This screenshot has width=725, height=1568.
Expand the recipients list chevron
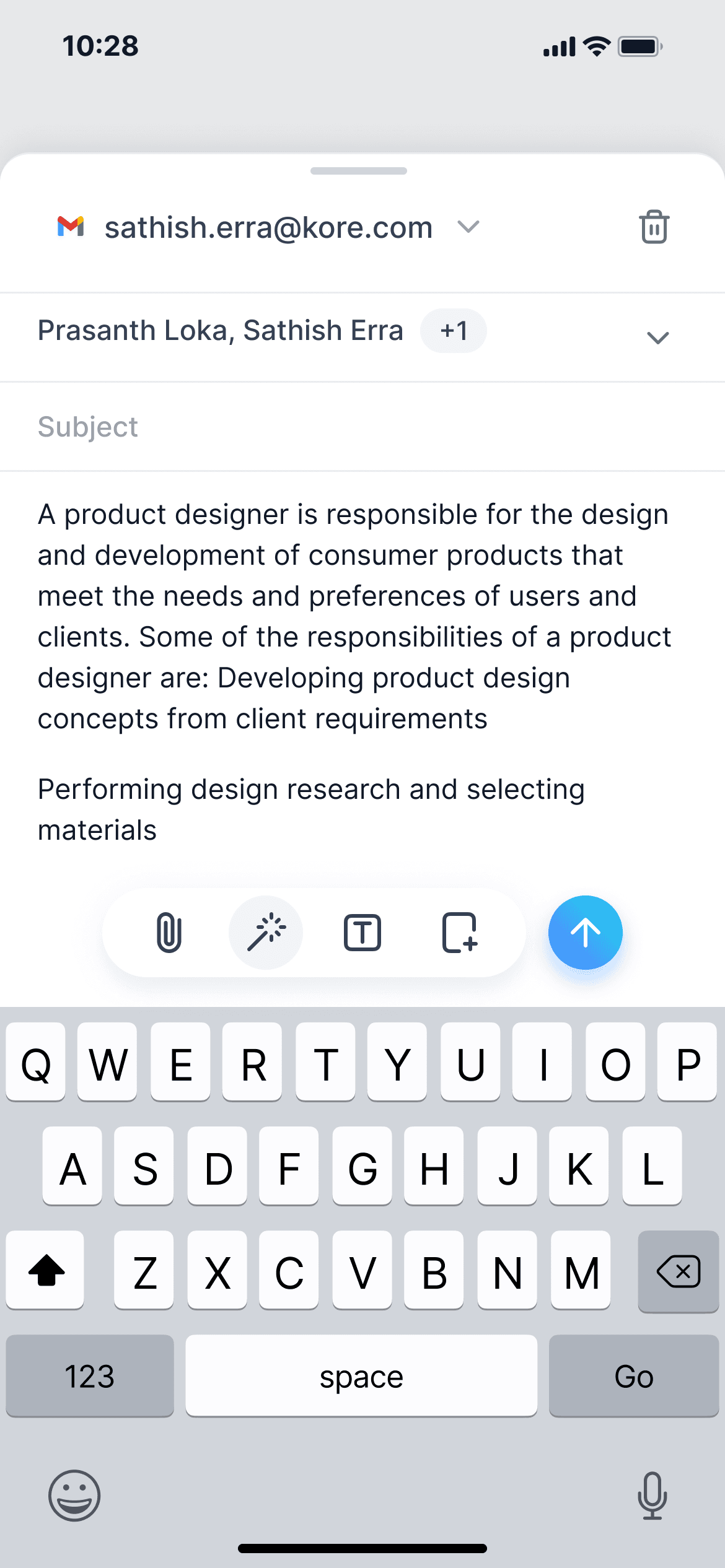coord(657,338)
